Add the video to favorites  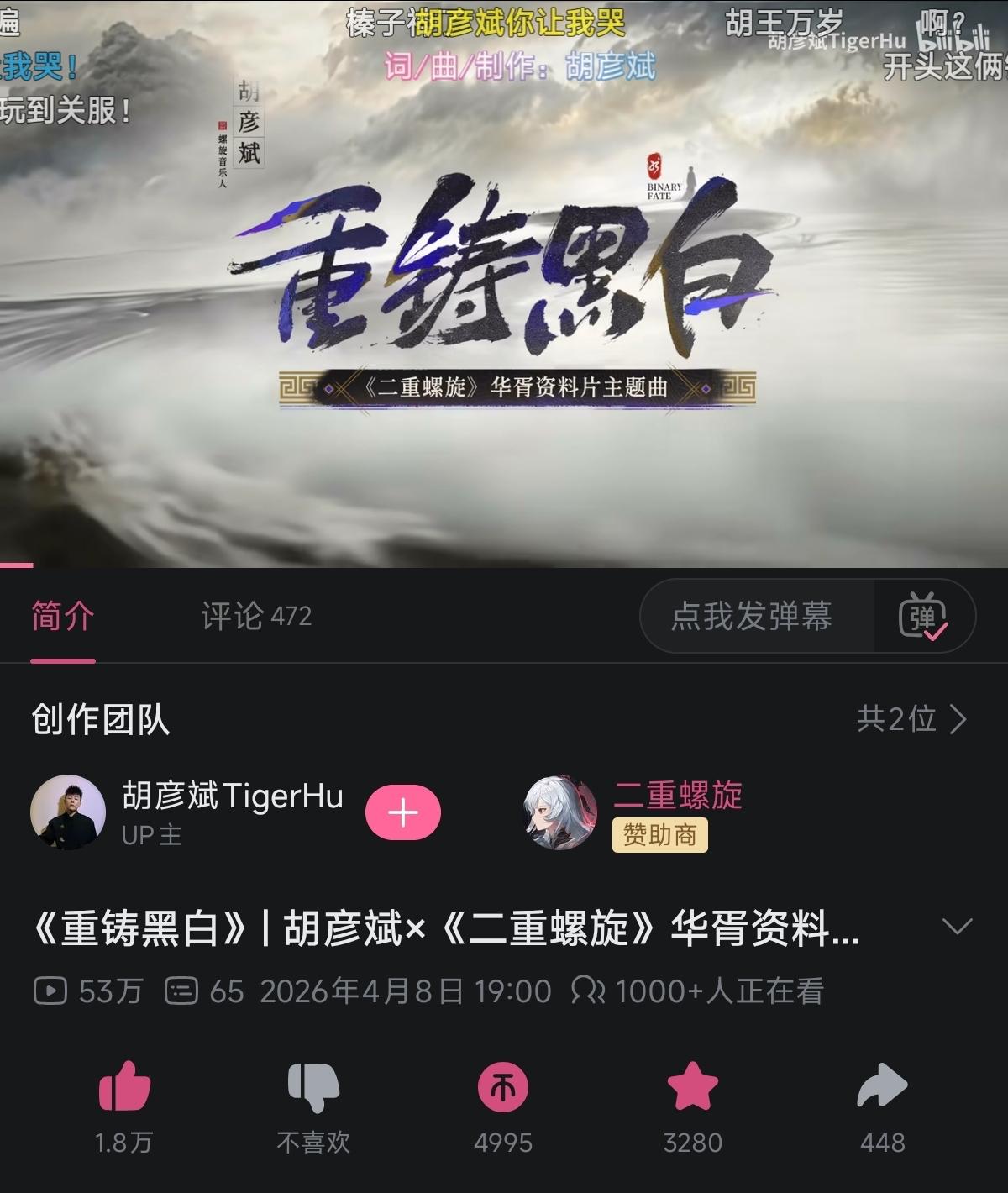coord(693,1087)
